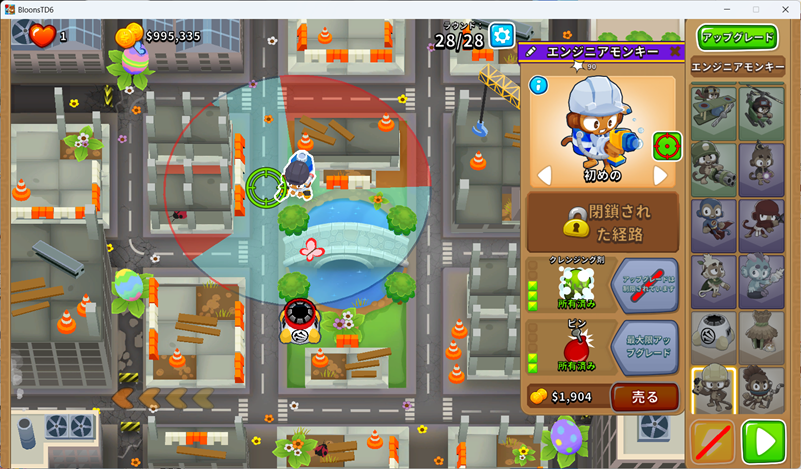Screen dimensions: 801x469
Task: Sell the tower with 売る button
Action: click(644, 397)
